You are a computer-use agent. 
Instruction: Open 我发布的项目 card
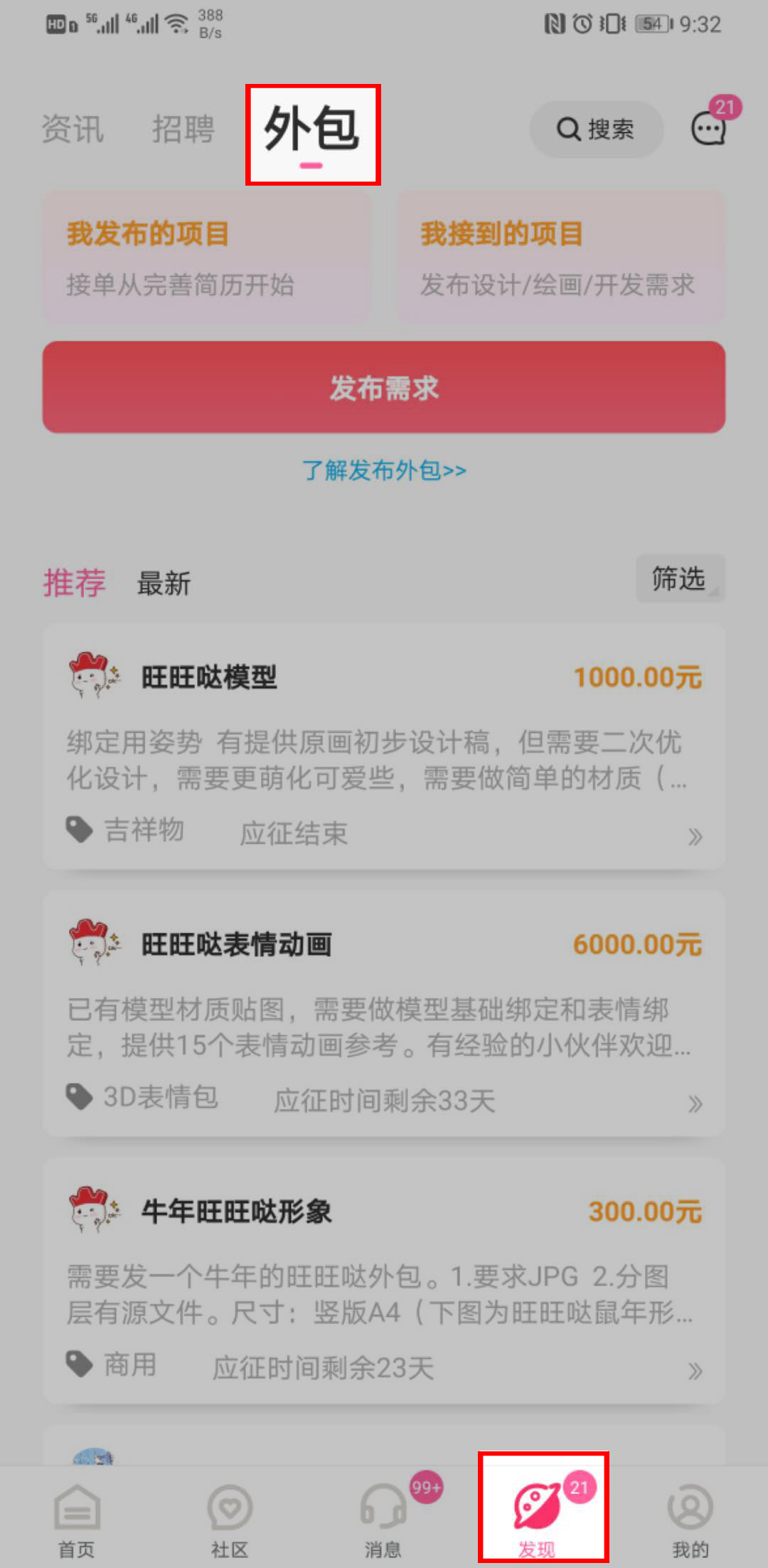[x=206, y=258]
